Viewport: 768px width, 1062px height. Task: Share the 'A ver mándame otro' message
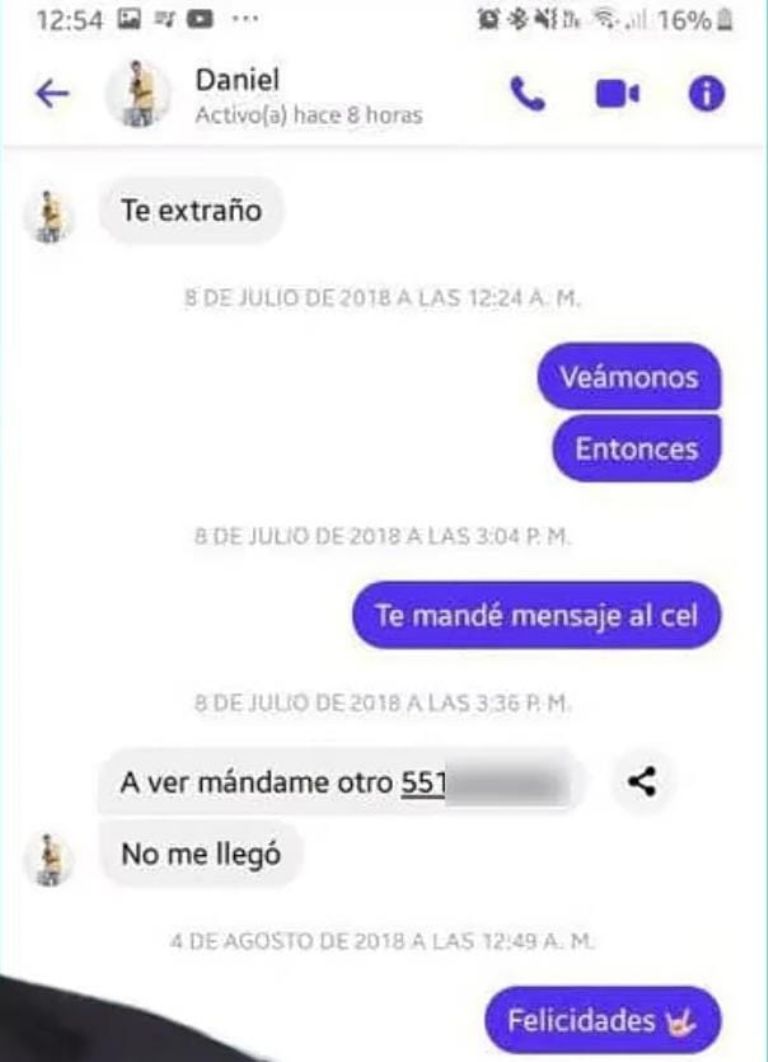pos(641,781)
